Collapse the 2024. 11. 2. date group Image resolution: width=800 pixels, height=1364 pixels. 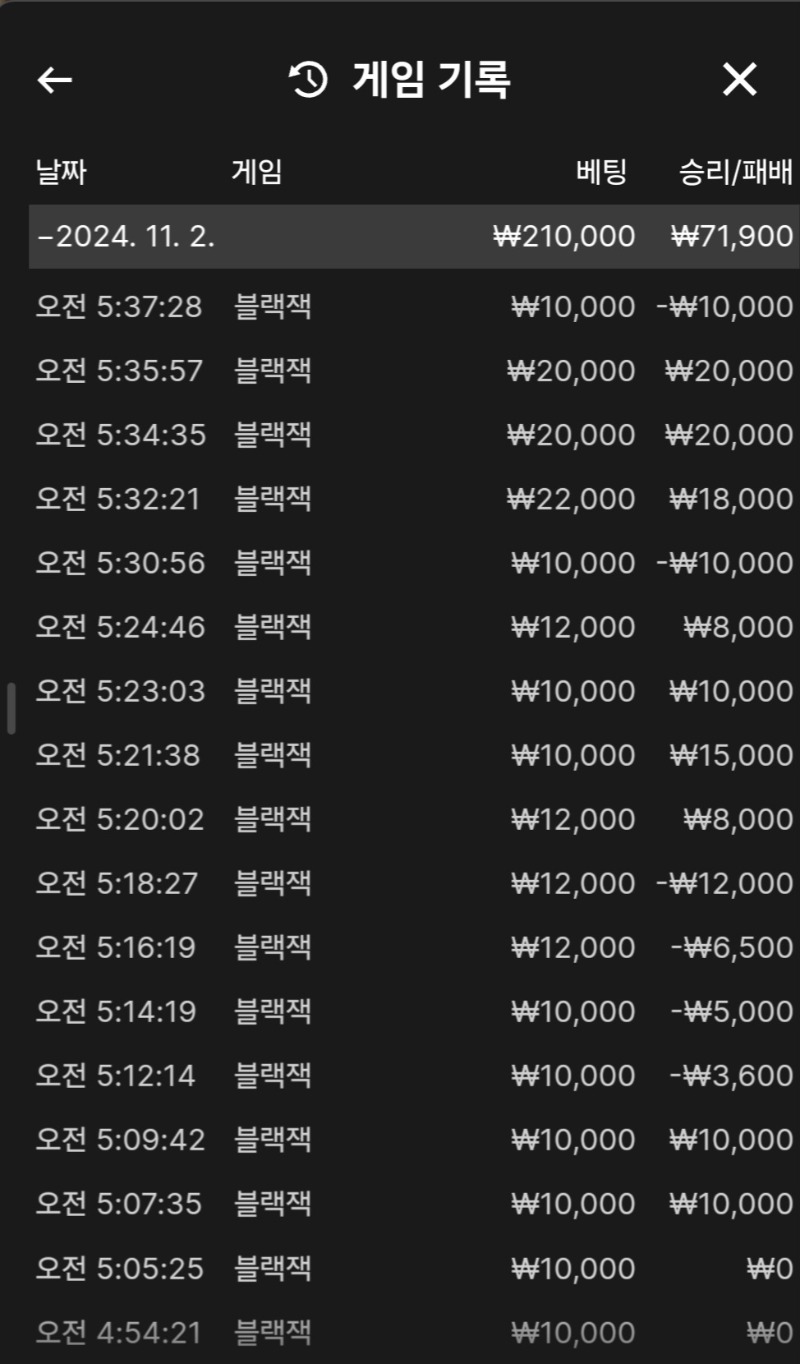coord(414,237)
